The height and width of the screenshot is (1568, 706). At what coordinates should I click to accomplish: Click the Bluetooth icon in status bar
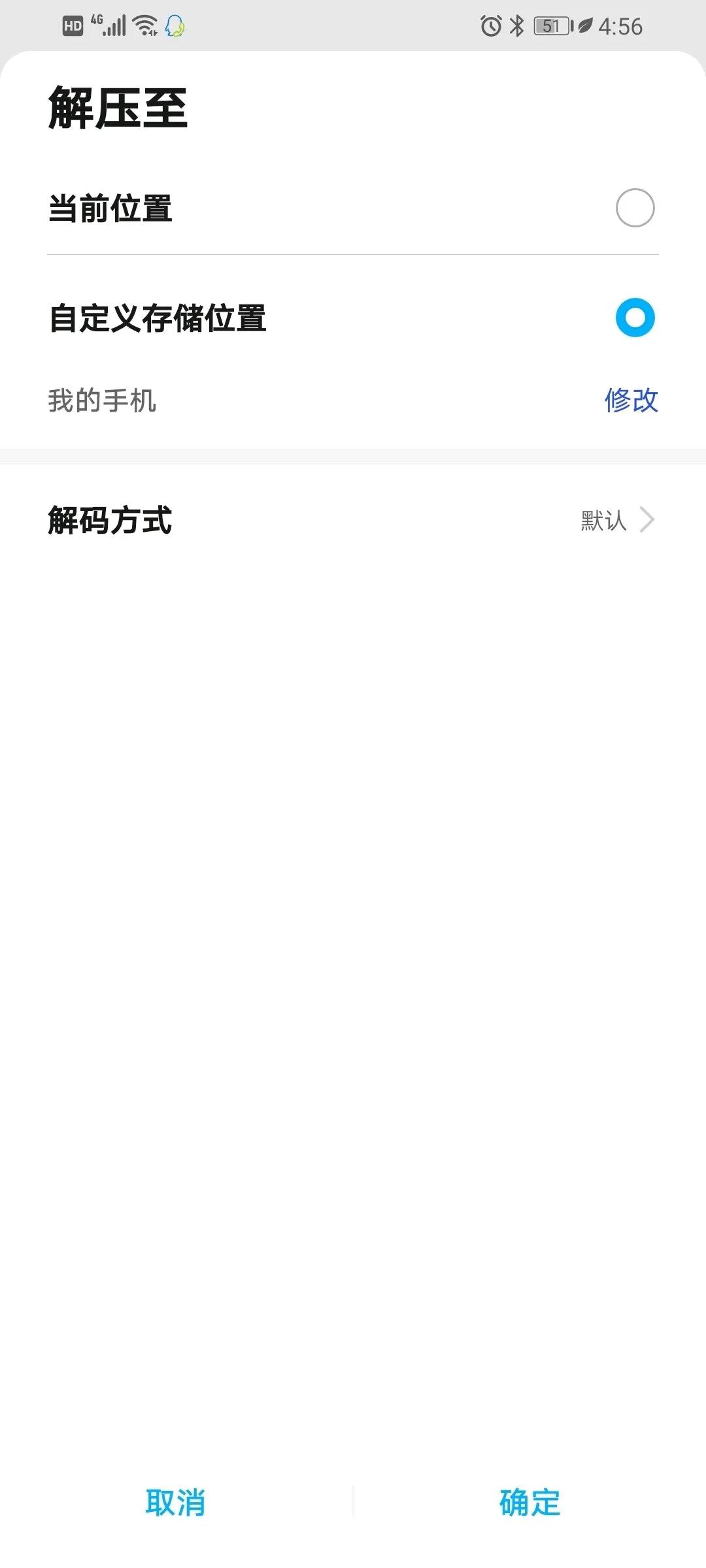point(518,25)
